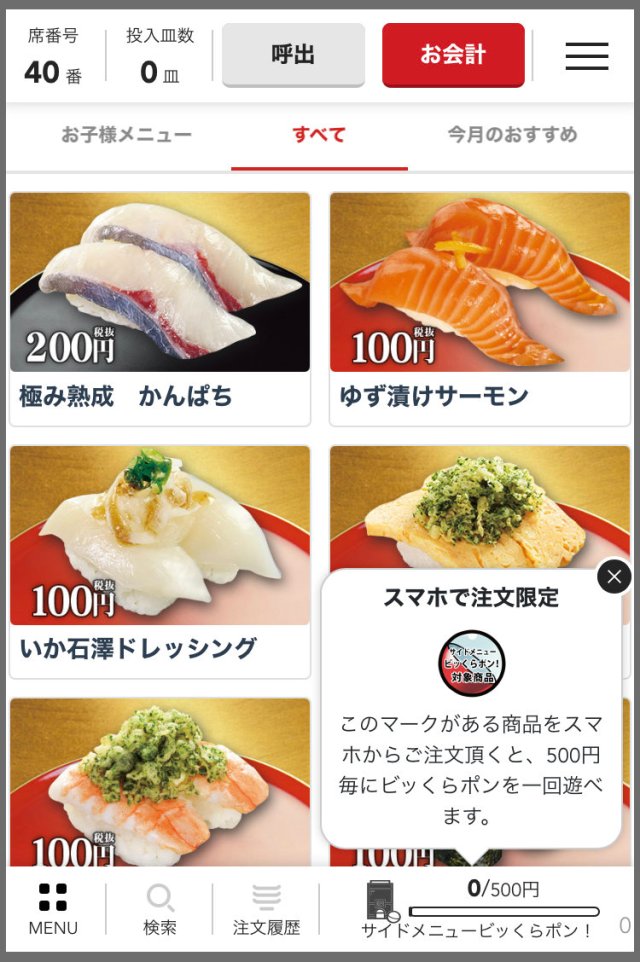Open お会計 checkout
Screen dimensions: 640x962
tap(453, 55)
